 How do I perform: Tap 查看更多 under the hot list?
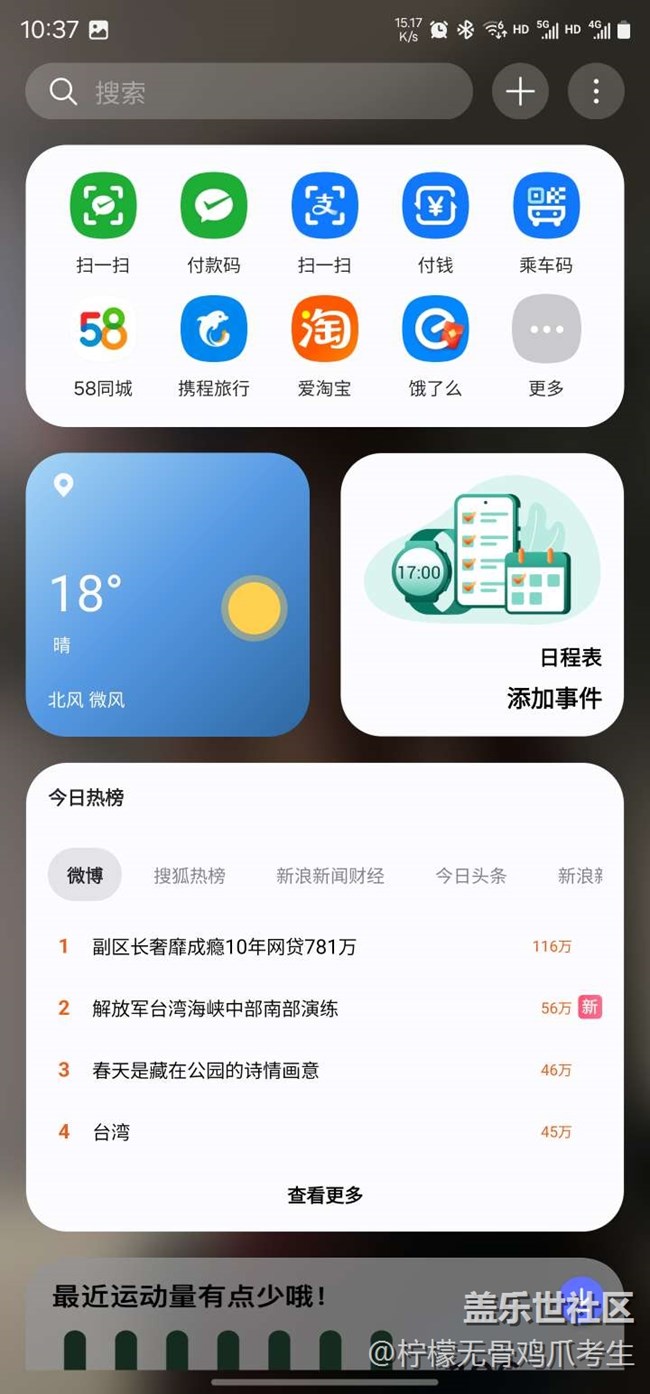[x=325, y=1195]
